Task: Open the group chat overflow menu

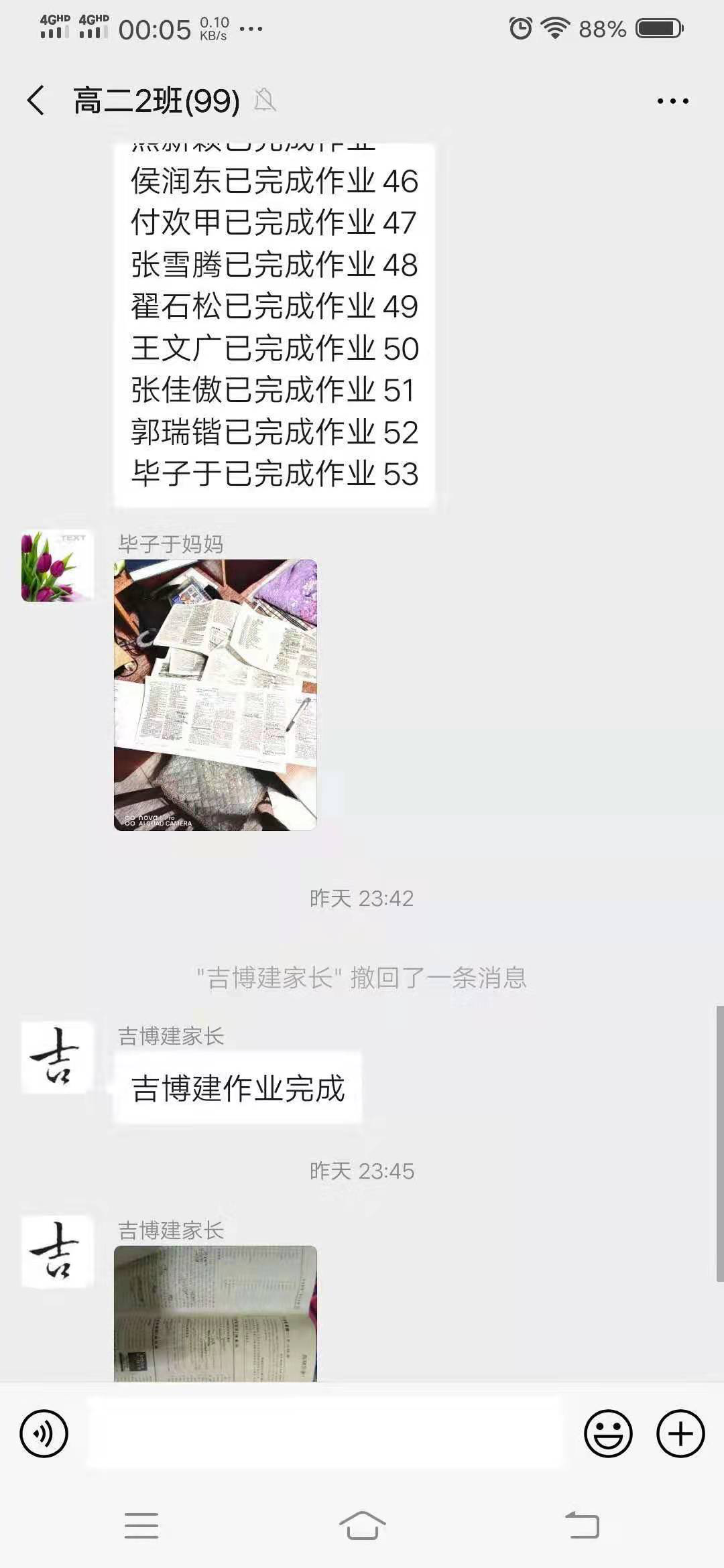Action: [x=672, y=101]
